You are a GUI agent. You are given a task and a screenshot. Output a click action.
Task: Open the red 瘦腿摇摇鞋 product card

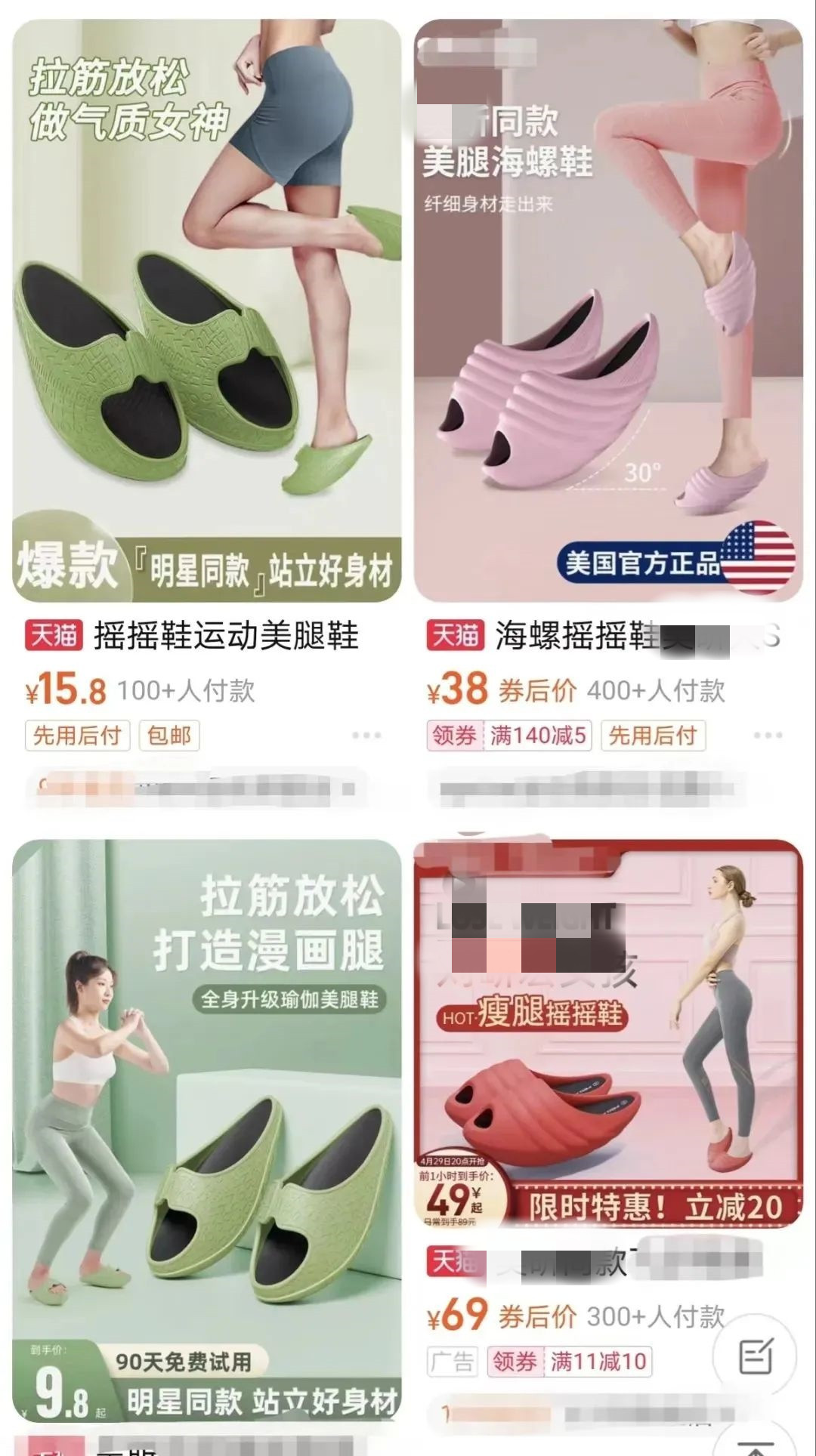(608, 1035)
